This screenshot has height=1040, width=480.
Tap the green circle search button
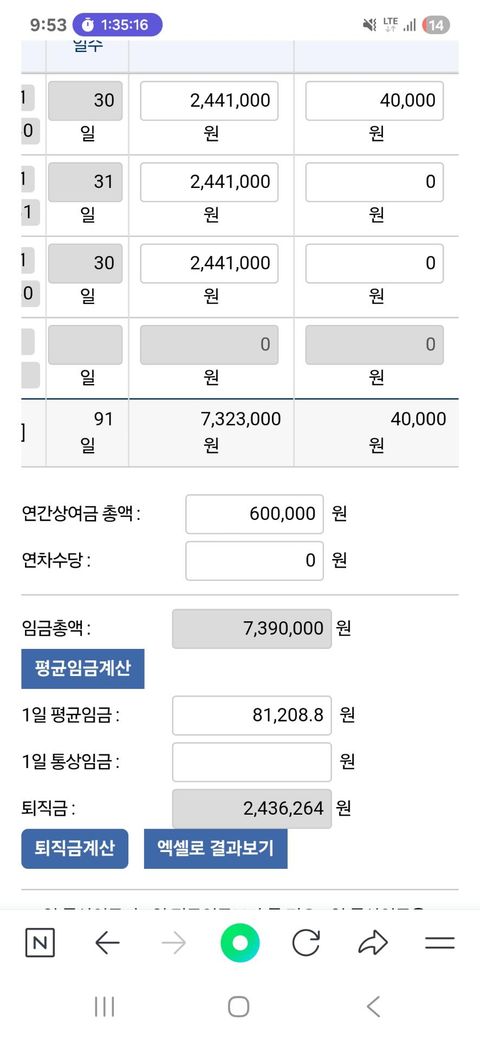point(240,943)
